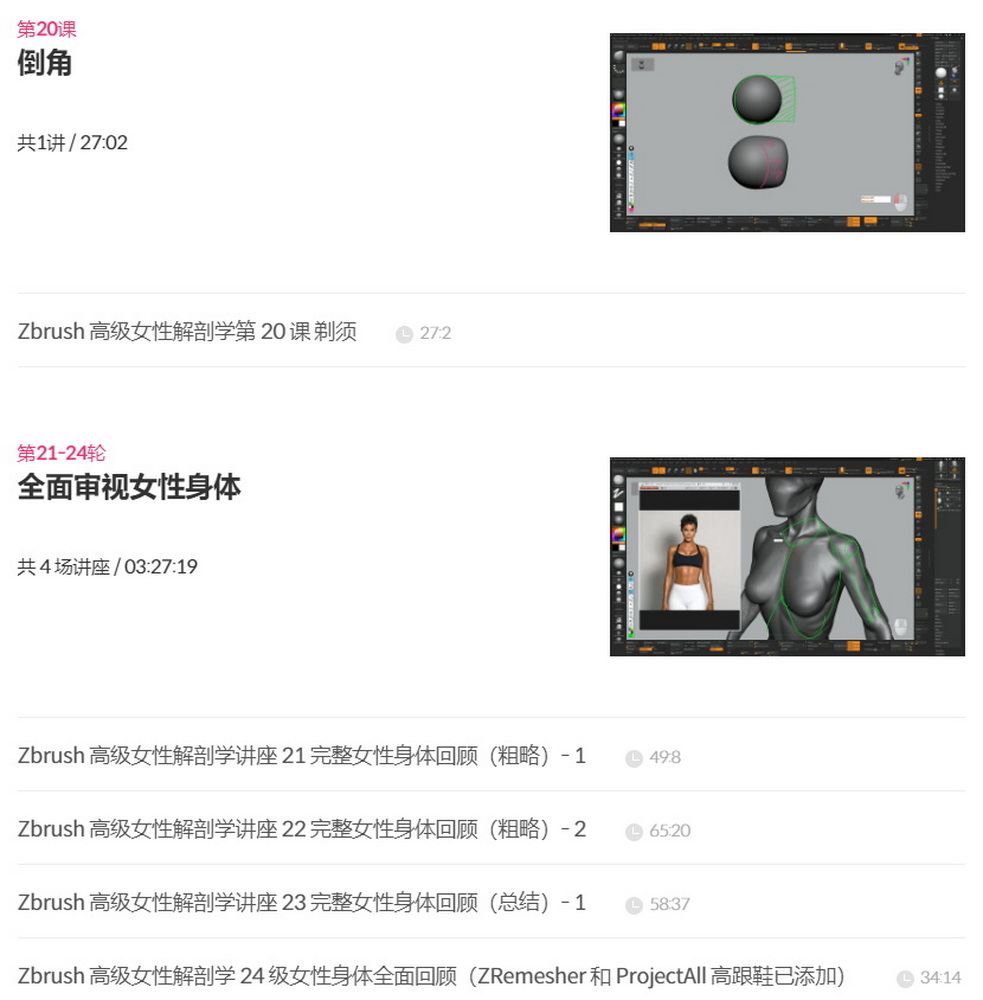
Task: Open lecture 21 完整女性身体回顾（粗略）- 1
Action: pos(301,755)
